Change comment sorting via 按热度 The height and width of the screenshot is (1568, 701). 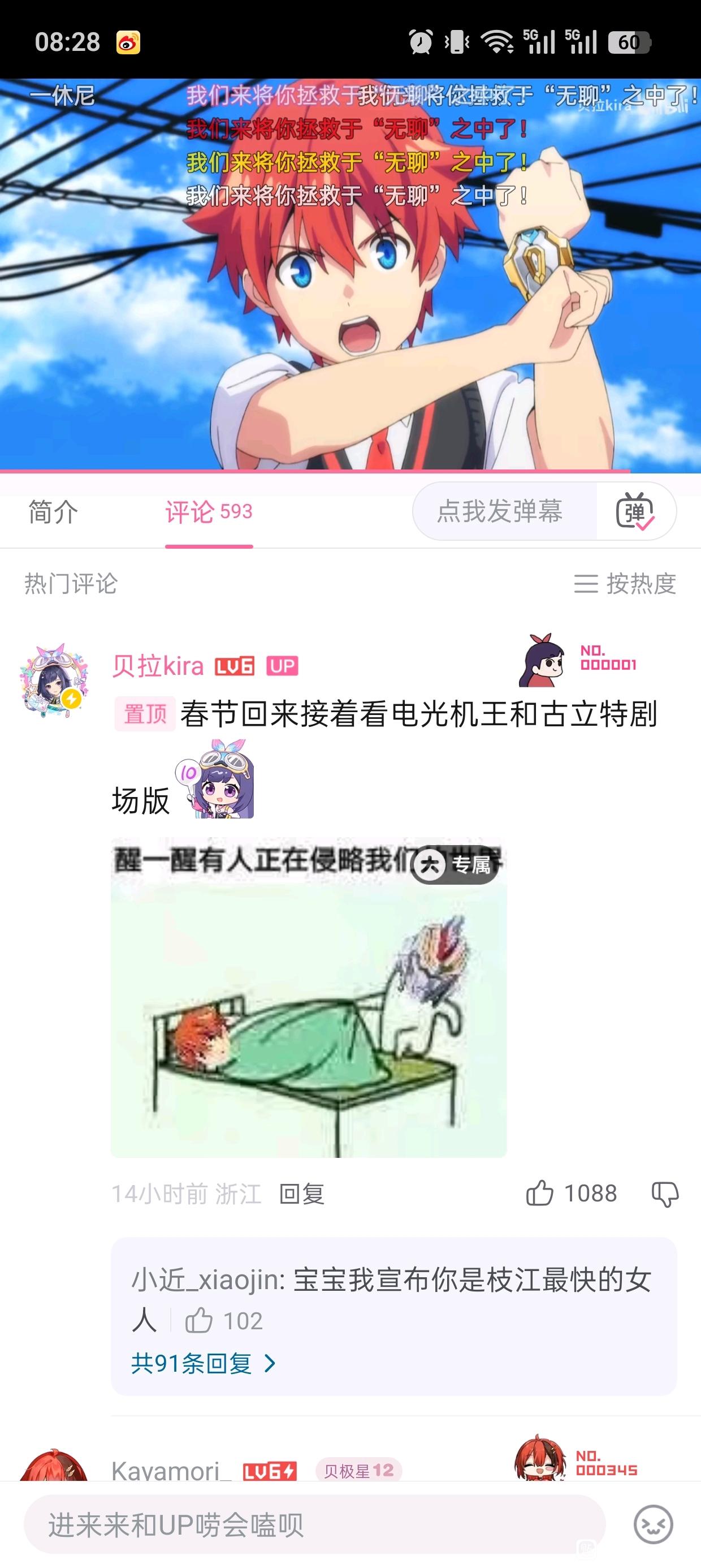pyautogui.click(x=625, y=584)
